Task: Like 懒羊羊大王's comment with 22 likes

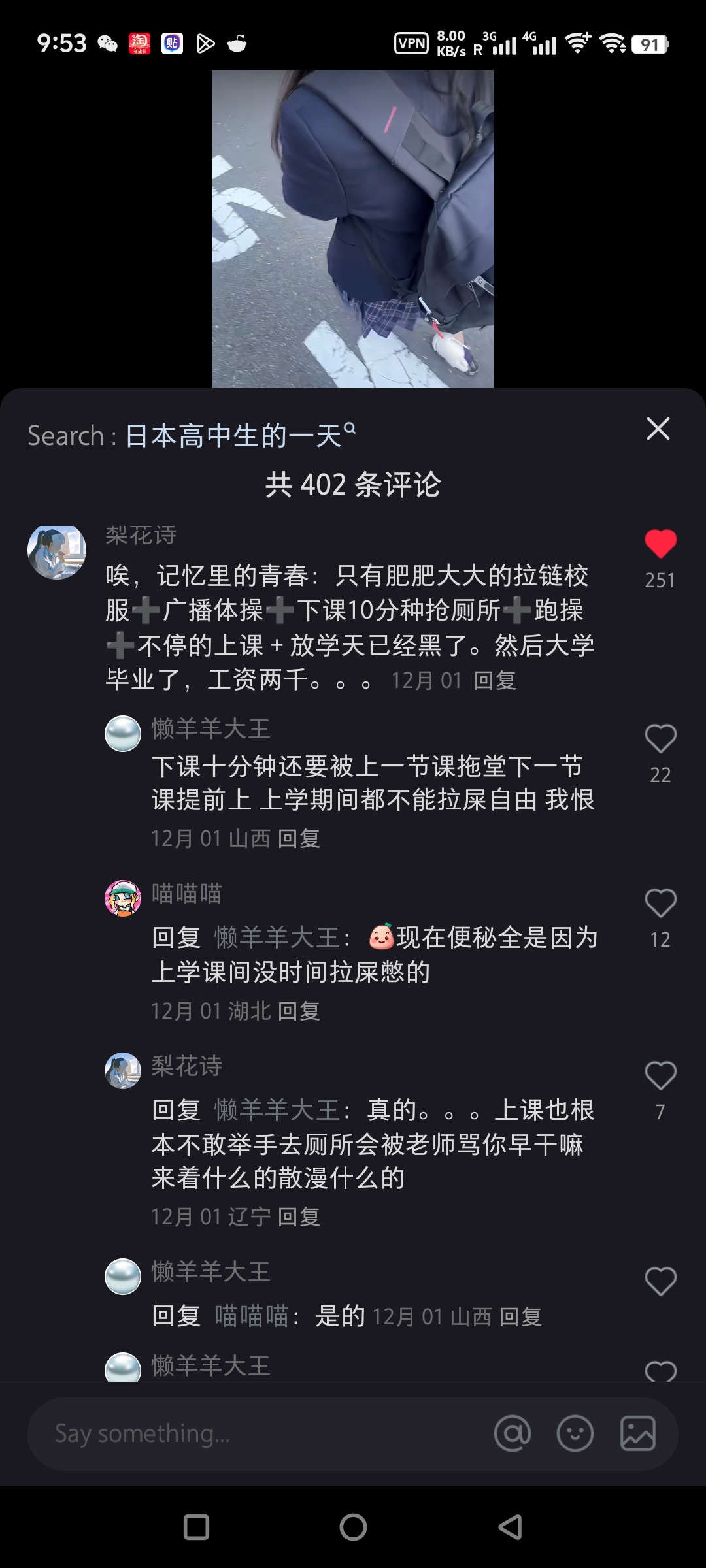Action: [660, 739]
